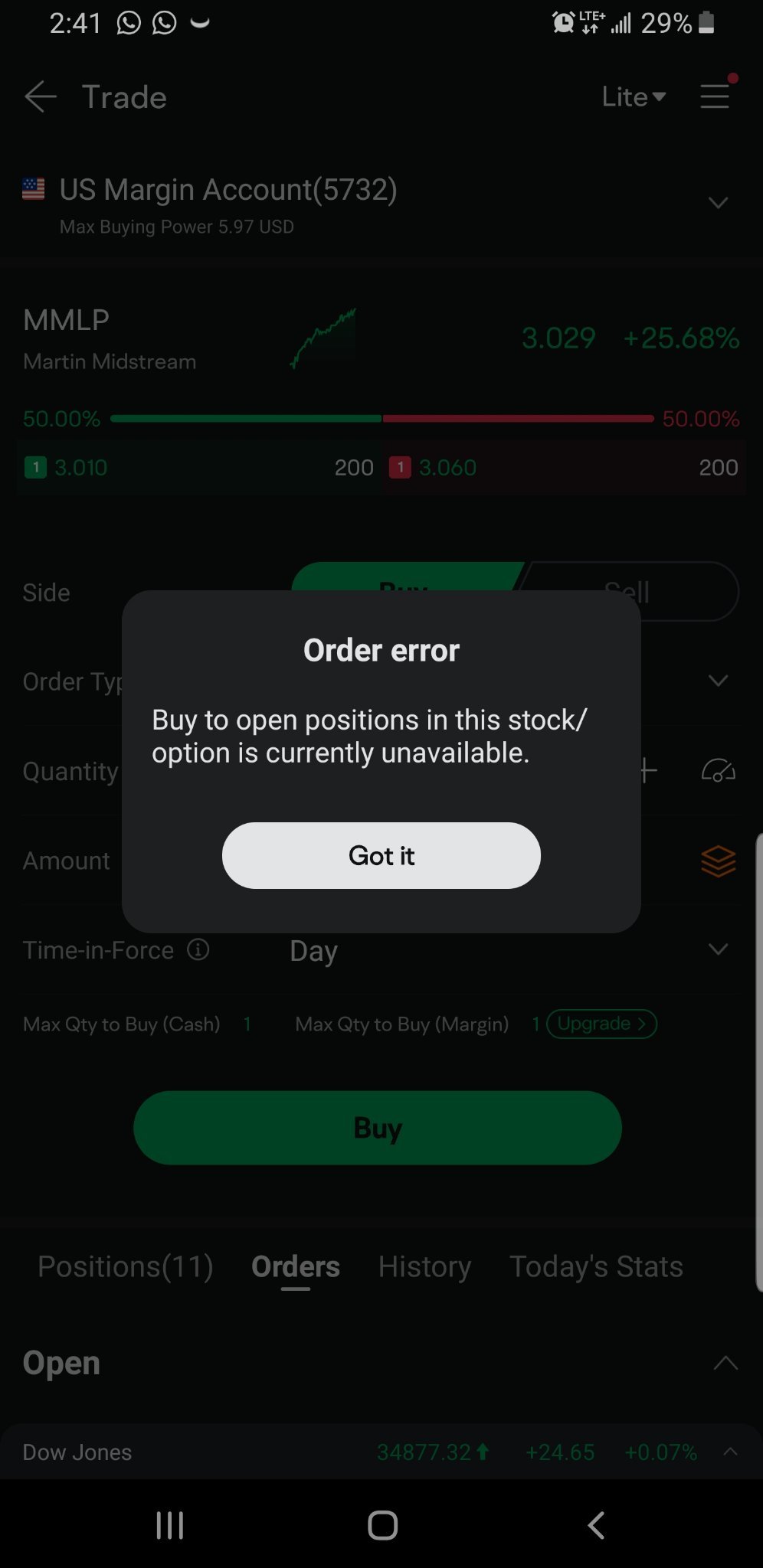763x1568 pixels.
Task: Open the Lite mode dropdown
Action: pos(634,97)
